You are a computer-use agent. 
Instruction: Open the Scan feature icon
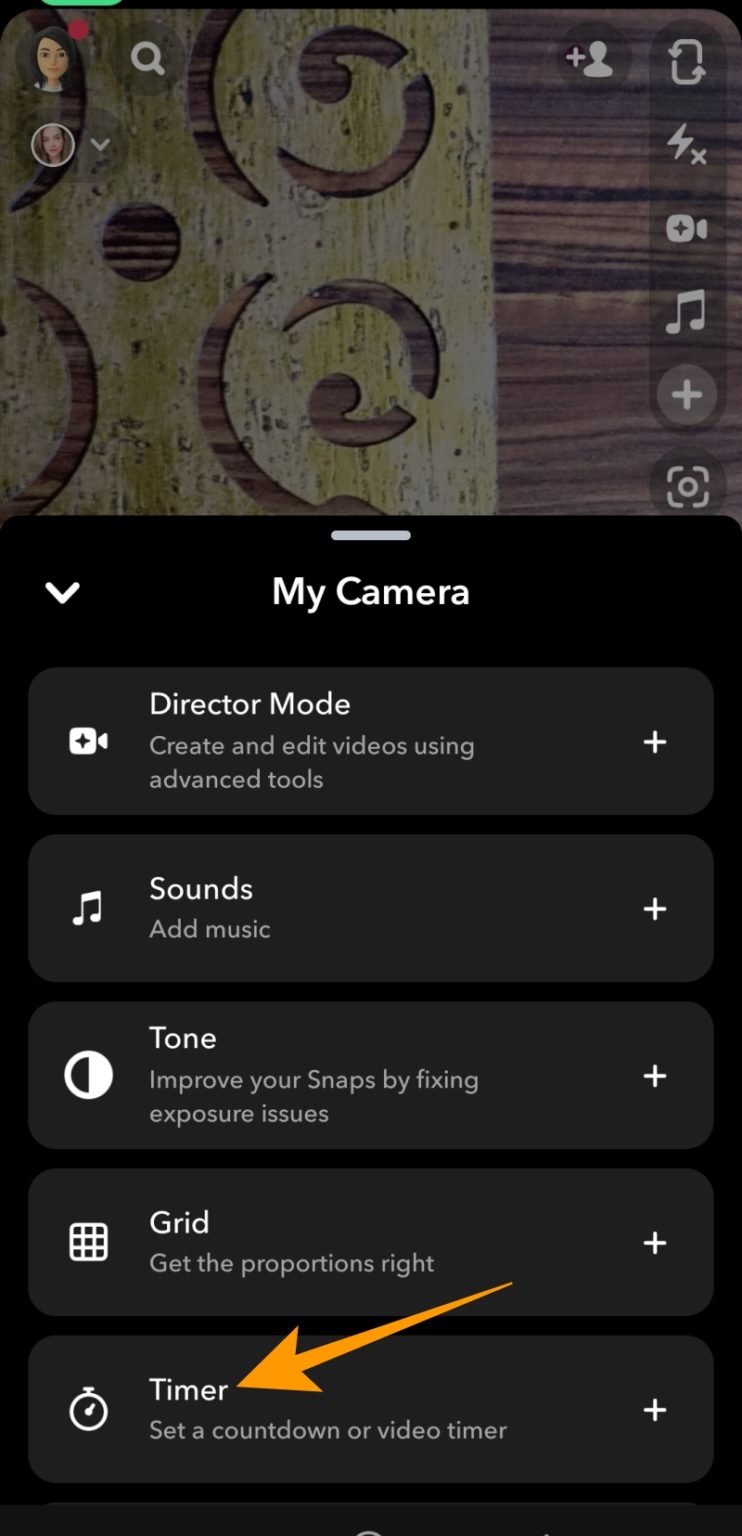click(x=686, y=486)
